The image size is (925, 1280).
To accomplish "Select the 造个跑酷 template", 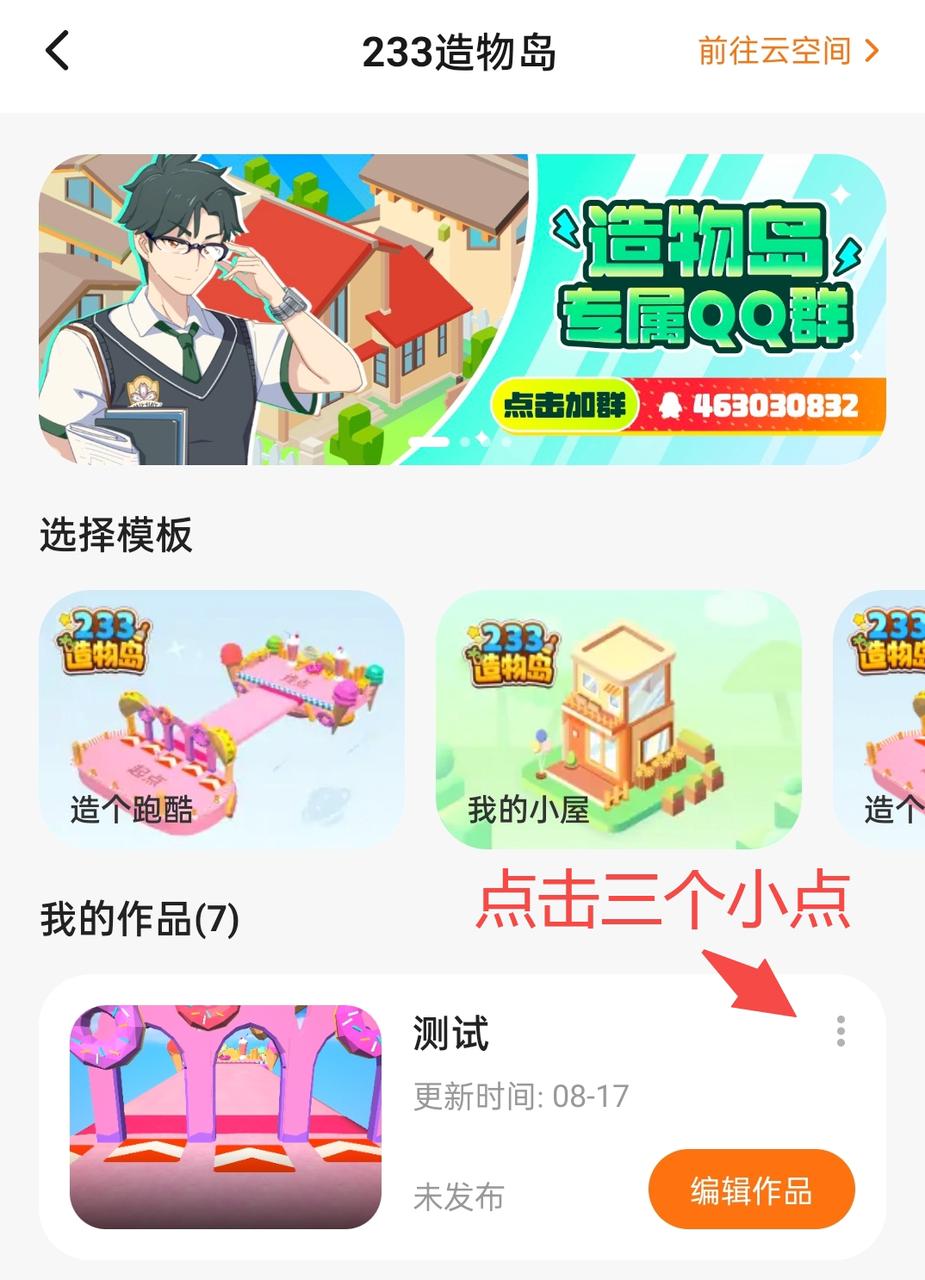I will (x=221, y=719).
